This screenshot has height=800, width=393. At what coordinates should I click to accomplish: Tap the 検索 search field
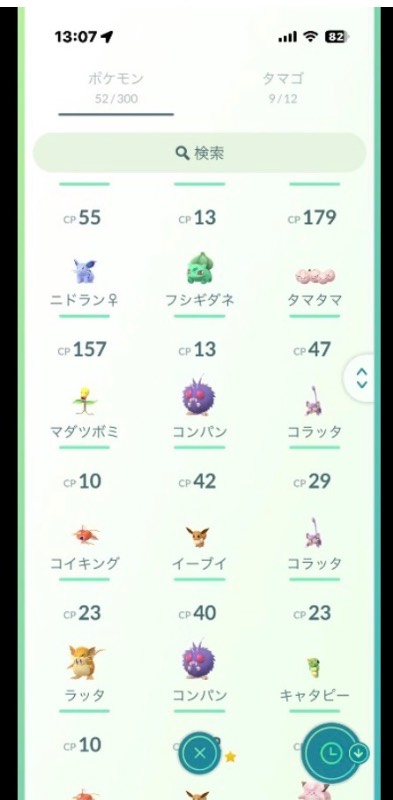pos(200,153)
